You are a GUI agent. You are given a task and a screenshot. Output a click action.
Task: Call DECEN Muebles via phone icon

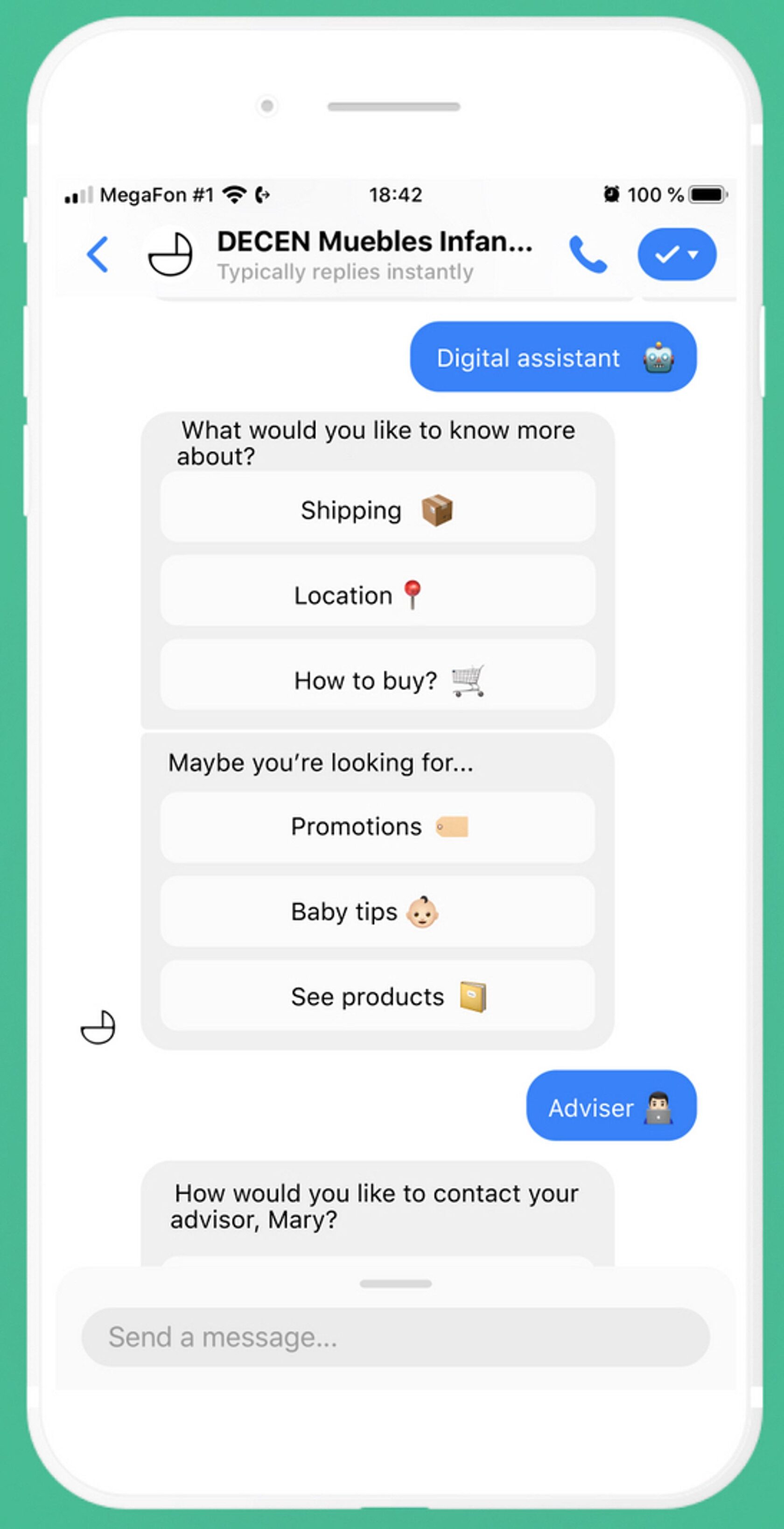click(x=588, y=254)
